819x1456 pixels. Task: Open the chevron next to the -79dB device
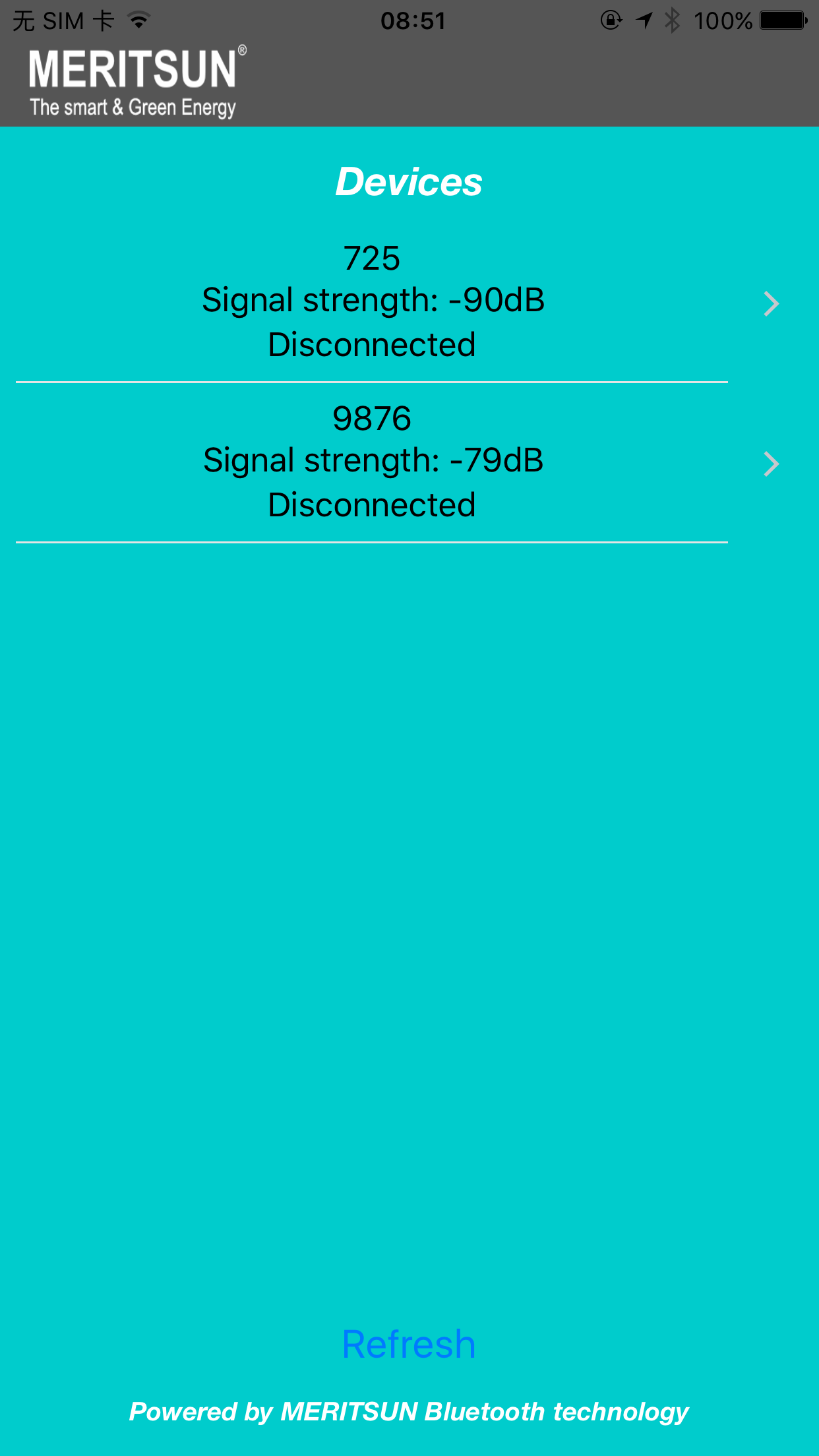(772, 463)
